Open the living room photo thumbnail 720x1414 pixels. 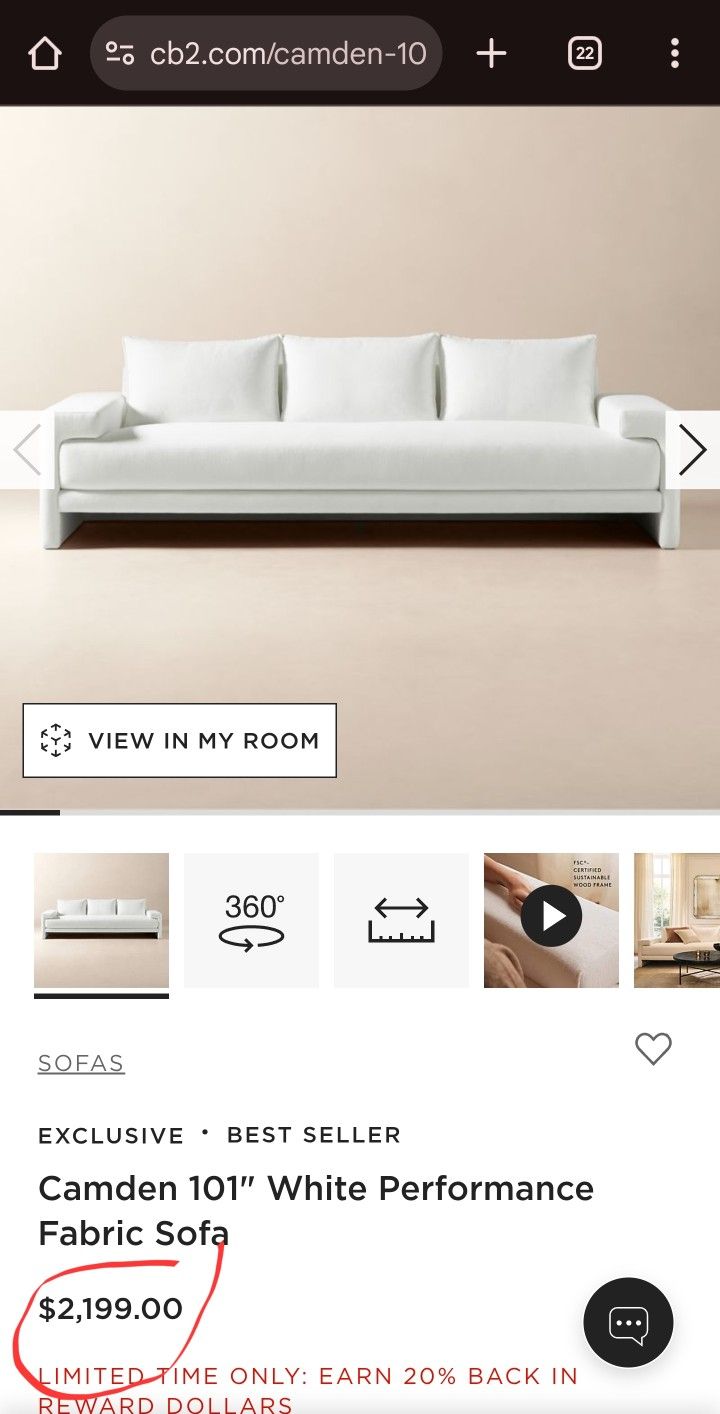(x=678, y=920)
